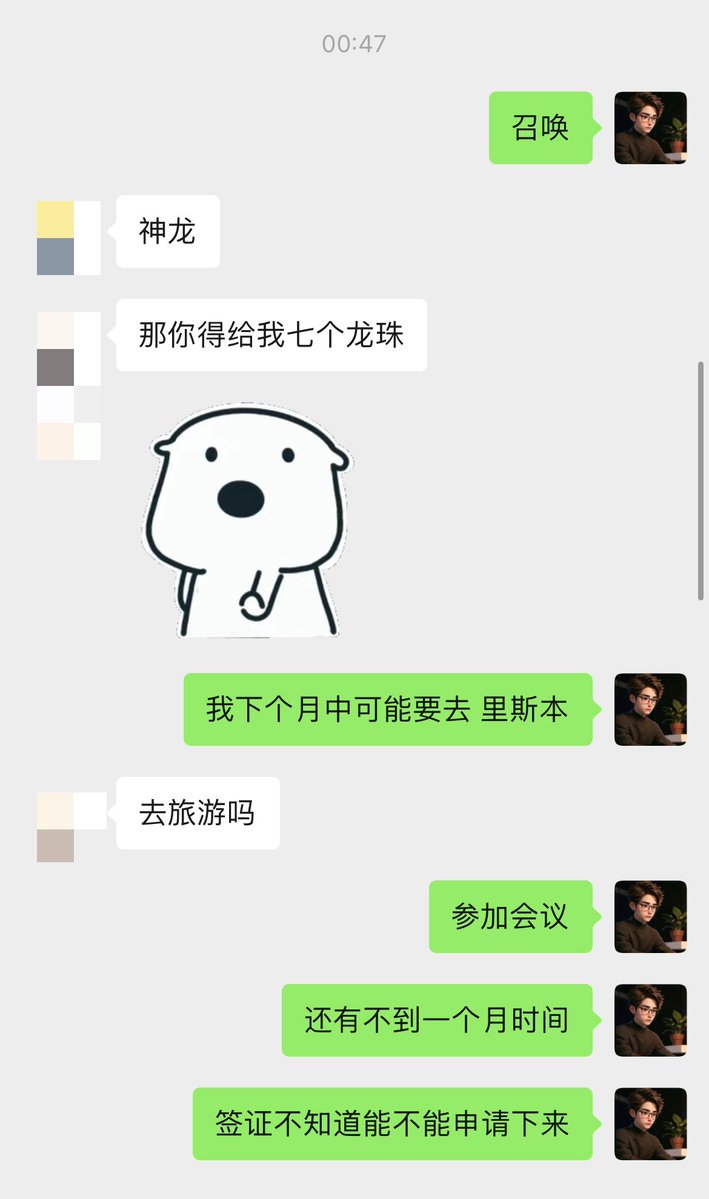The width and height of the screenshot is (709, 1199).
Task: View the white bear sticker
Action: click(x=246, y=522)
